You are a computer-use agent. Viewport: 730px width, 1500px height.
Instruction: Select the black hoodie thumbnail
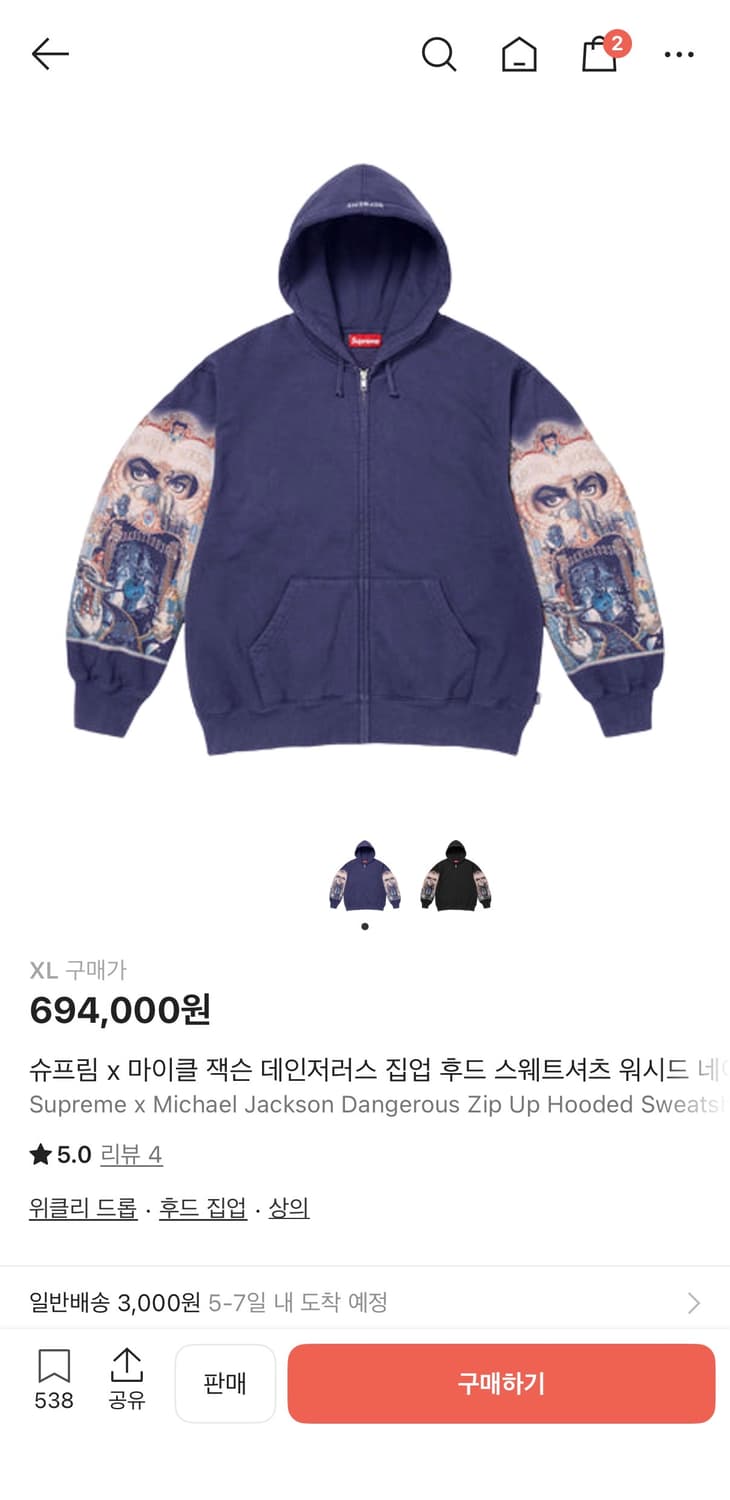click(455, 876)
